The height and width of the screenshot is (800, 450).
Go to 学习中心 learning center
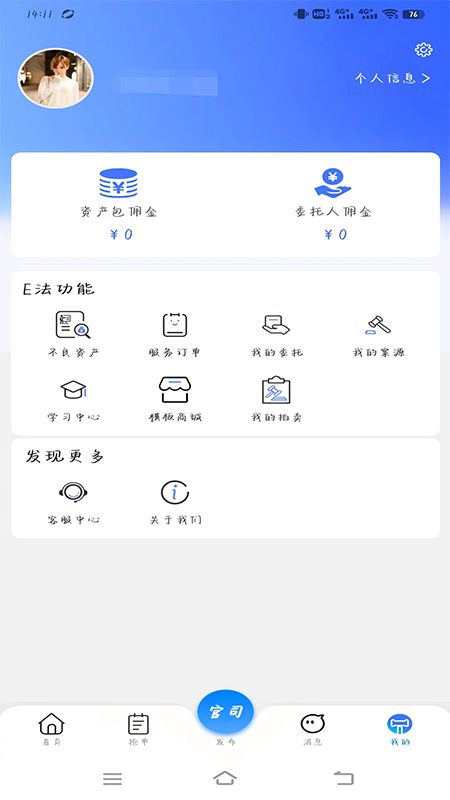(73, 399)
